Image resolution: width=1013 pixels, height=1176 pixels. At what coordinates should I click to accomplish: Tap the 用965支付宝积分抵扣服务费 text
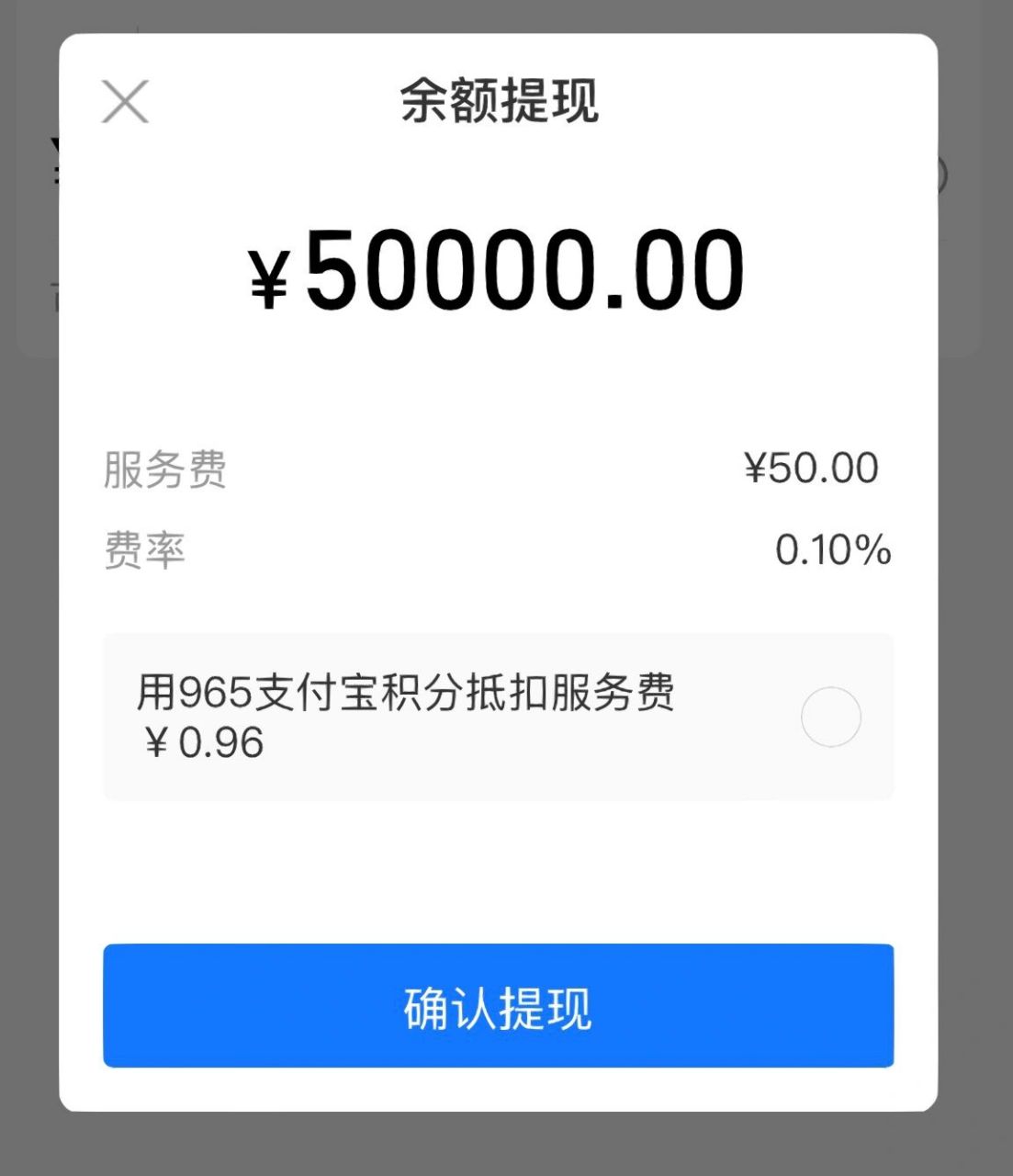coord(406,695)
